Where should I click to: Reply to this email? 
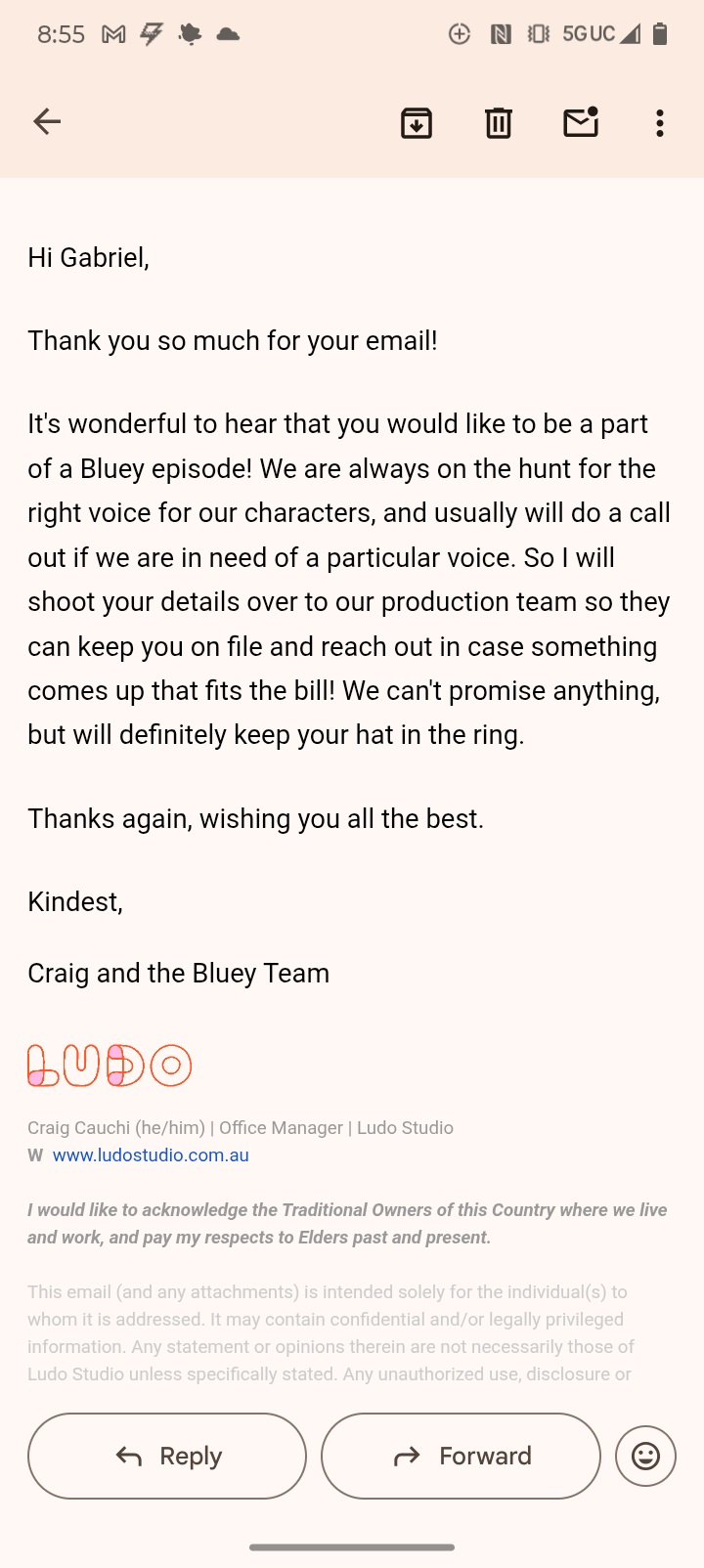pos(167,1456)
